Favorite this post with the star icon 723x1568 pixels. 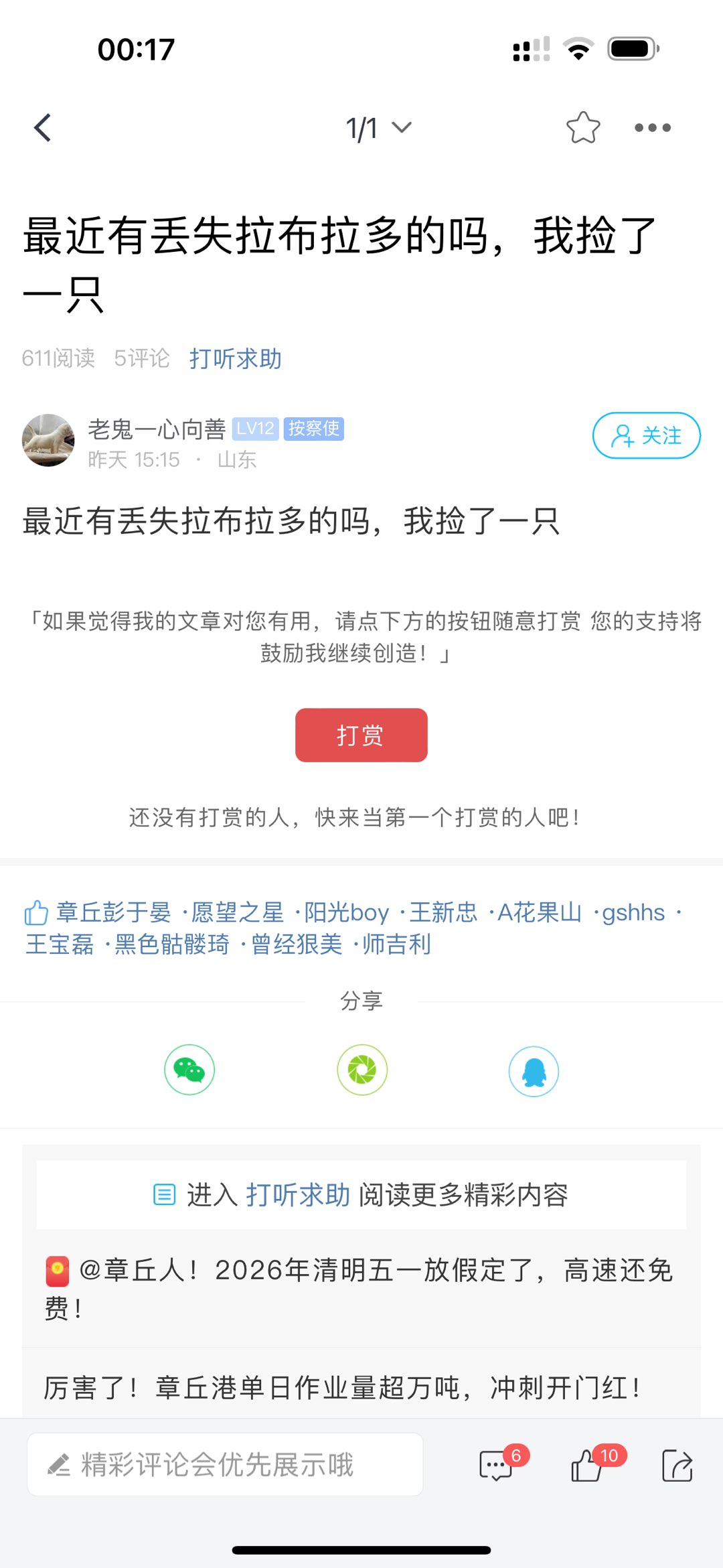(x=582, y=128)
